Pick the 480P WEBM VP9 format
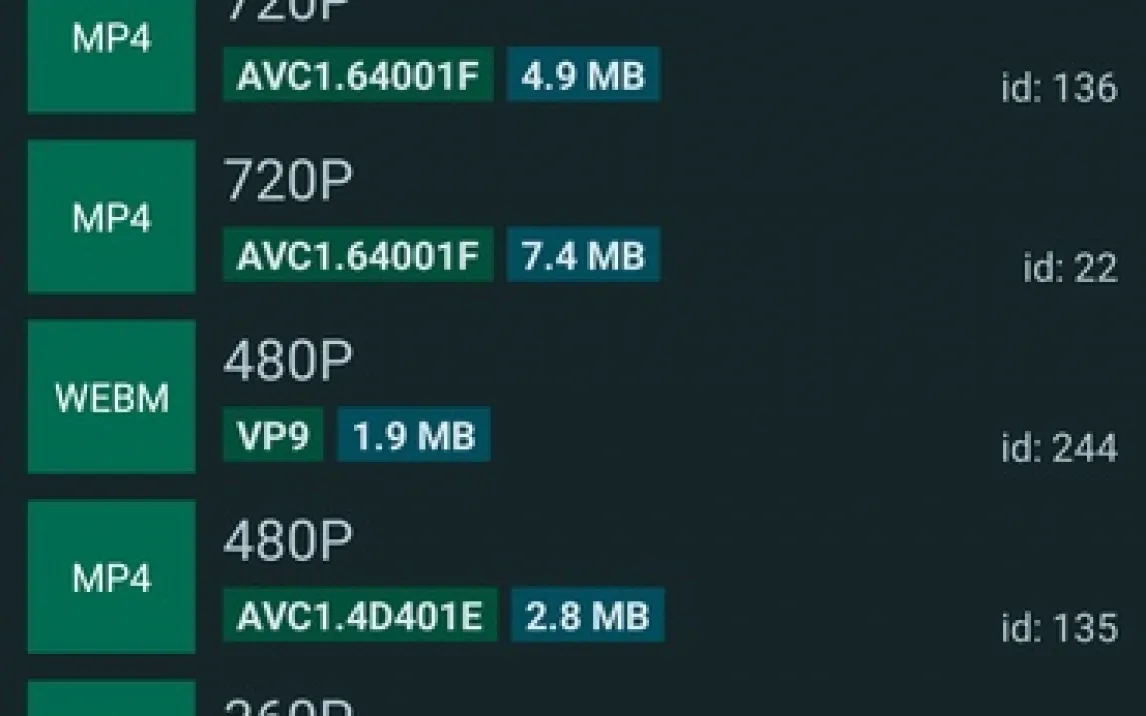 coord(572,397)
